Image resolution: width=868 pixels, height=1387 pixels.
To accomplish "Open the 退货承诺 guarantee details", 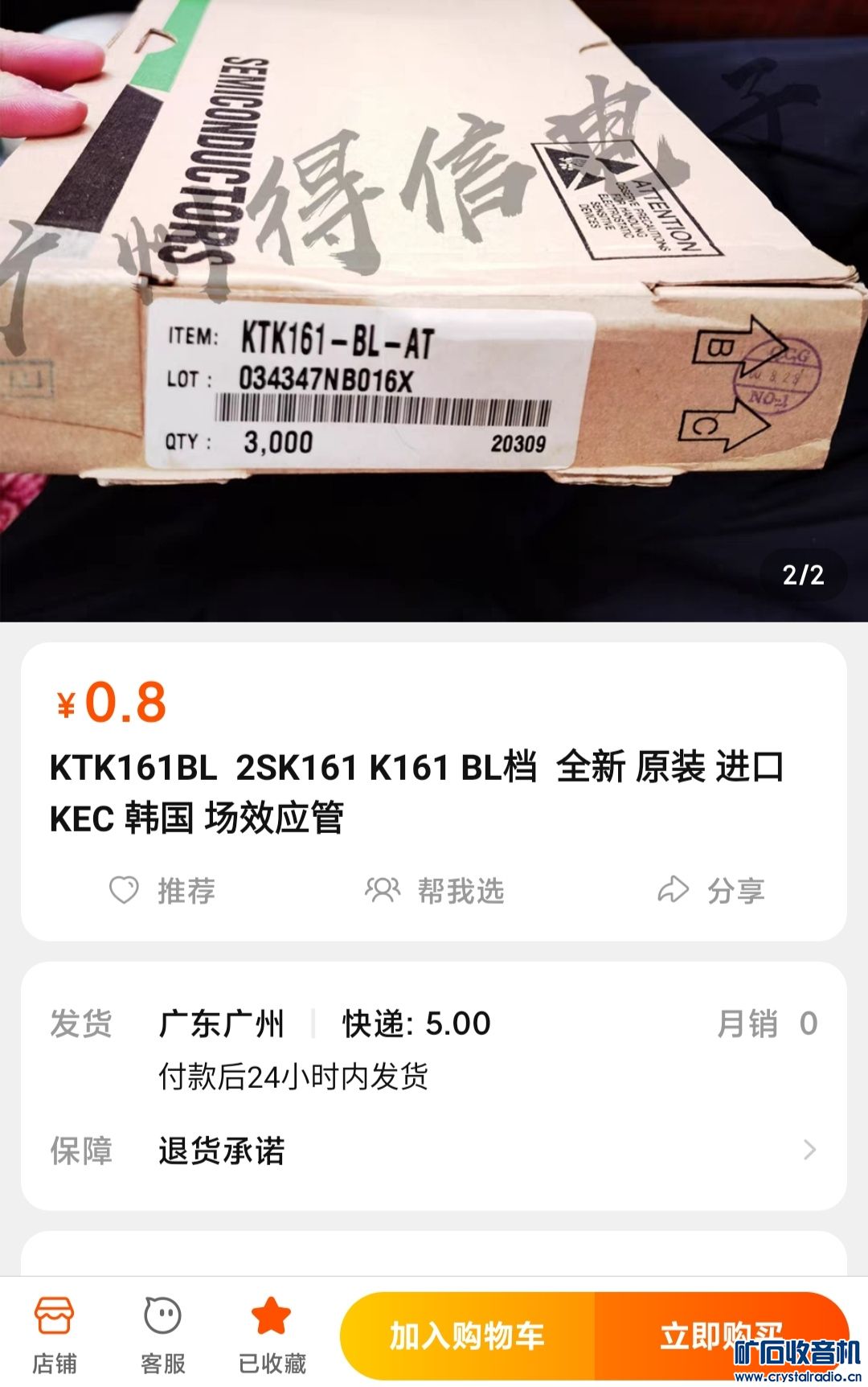I will (x=434, y=1151).
